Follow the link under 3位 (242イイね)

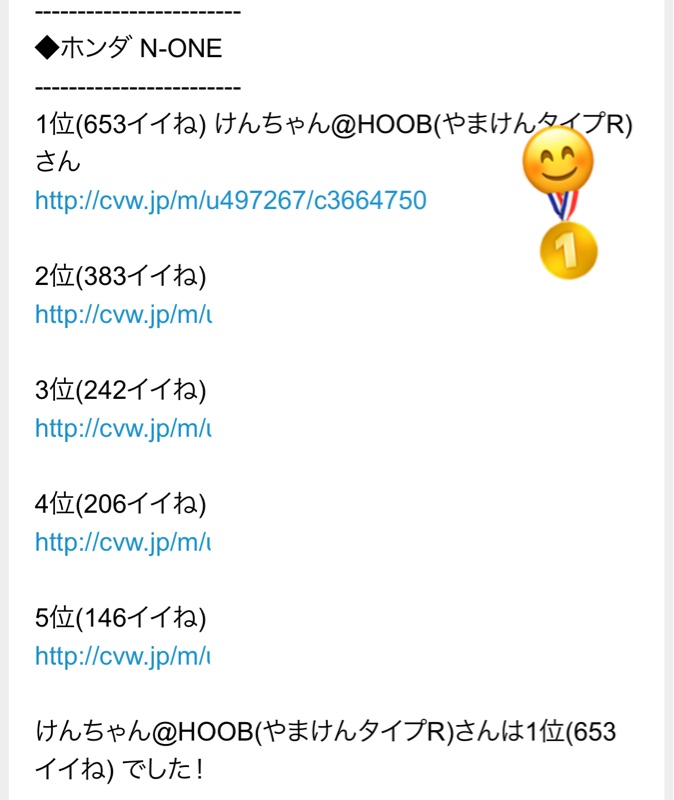click(123, 429)
